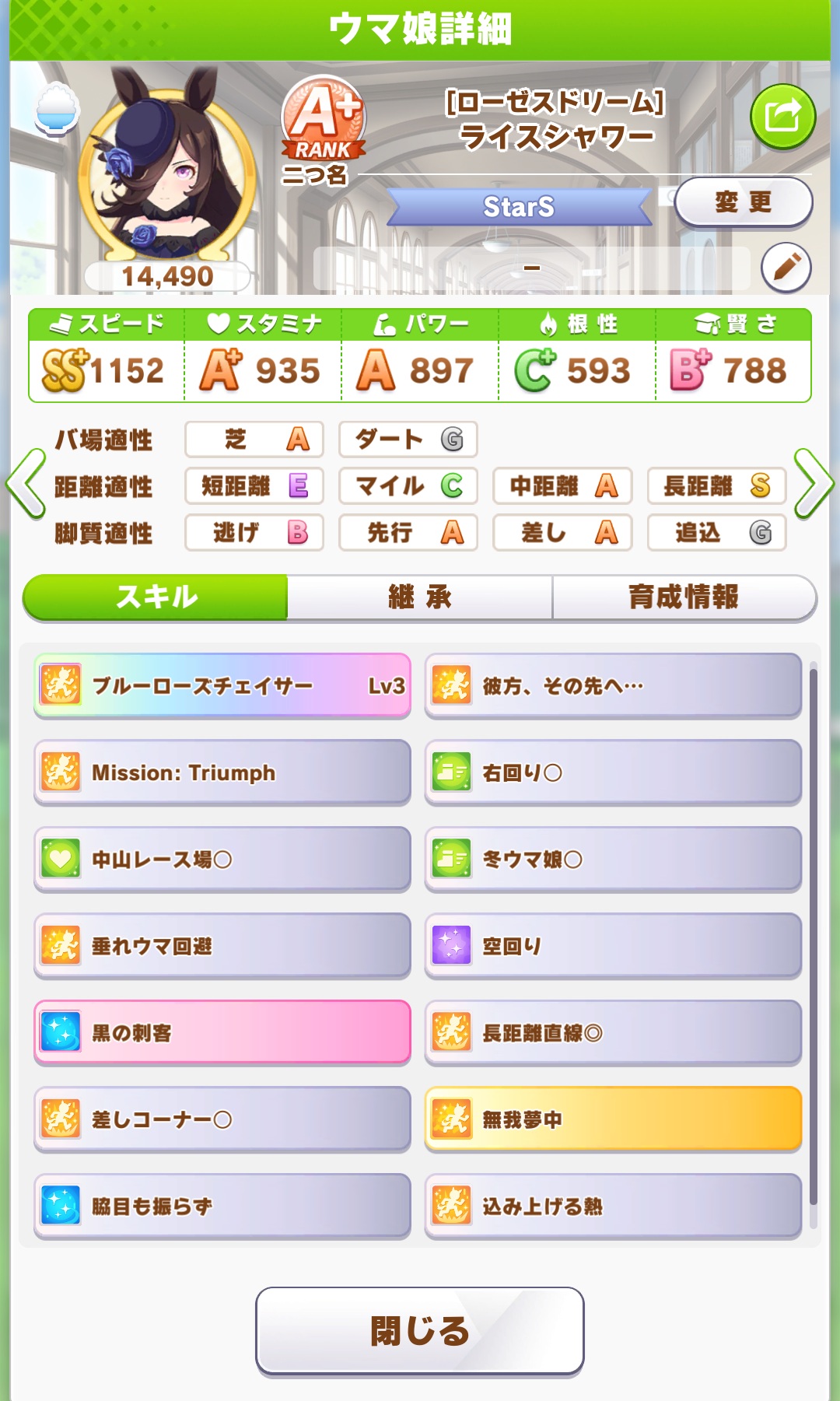Tap the green share icon
Image resolution: width=840 pixels, height=1401 pixels.
click(x=782, y=117)
